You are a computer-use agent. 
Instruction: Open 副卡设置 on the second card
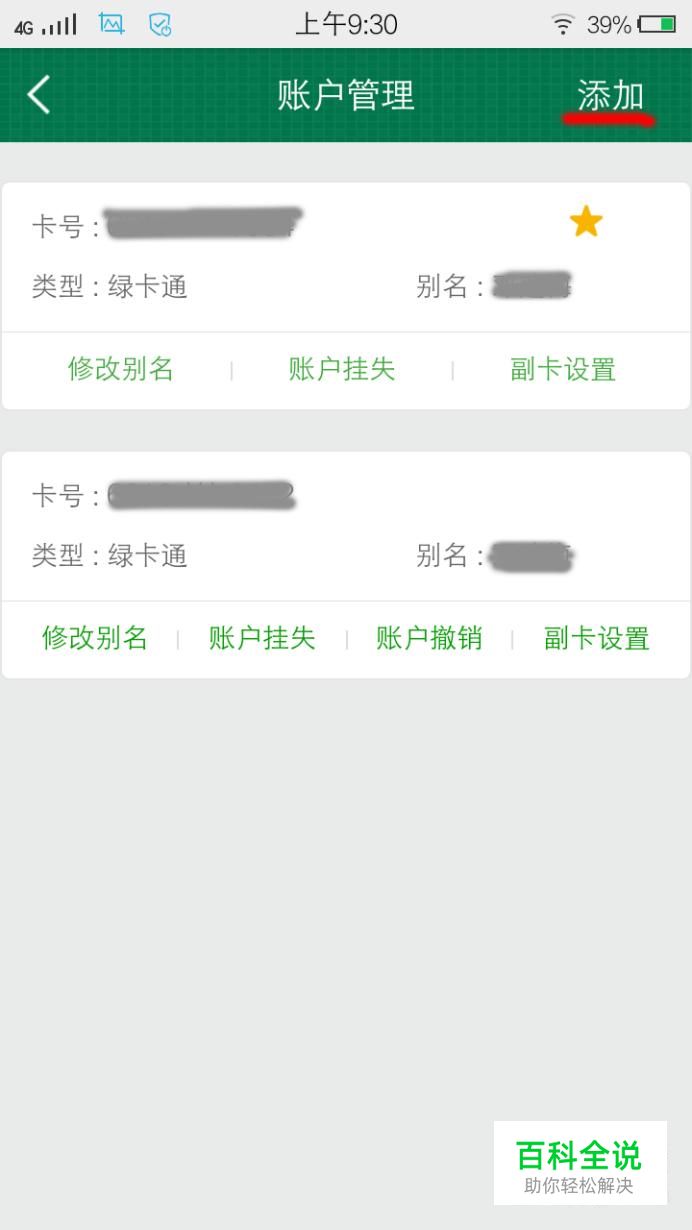tap(597, 638)
